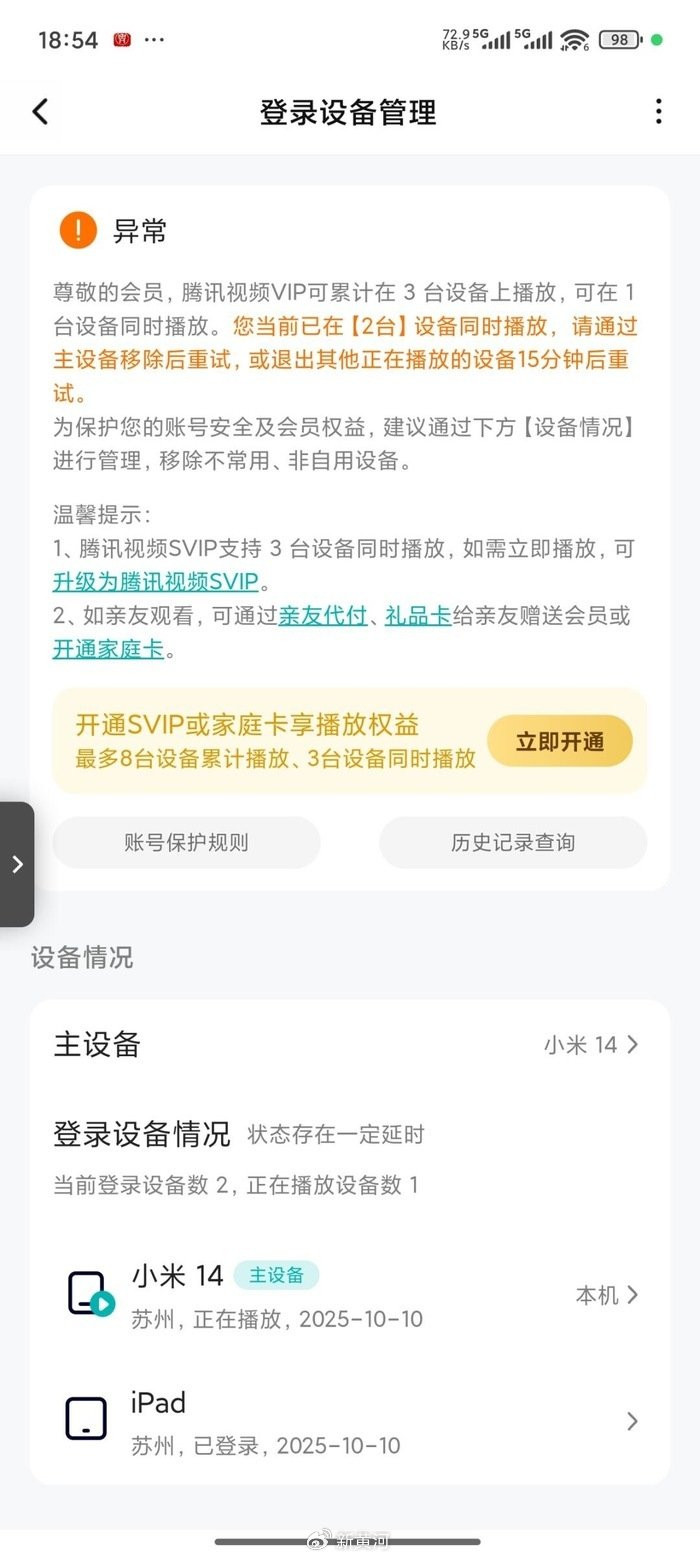
Task: Open the 礼品卡 link
Action: pos(418,616)
